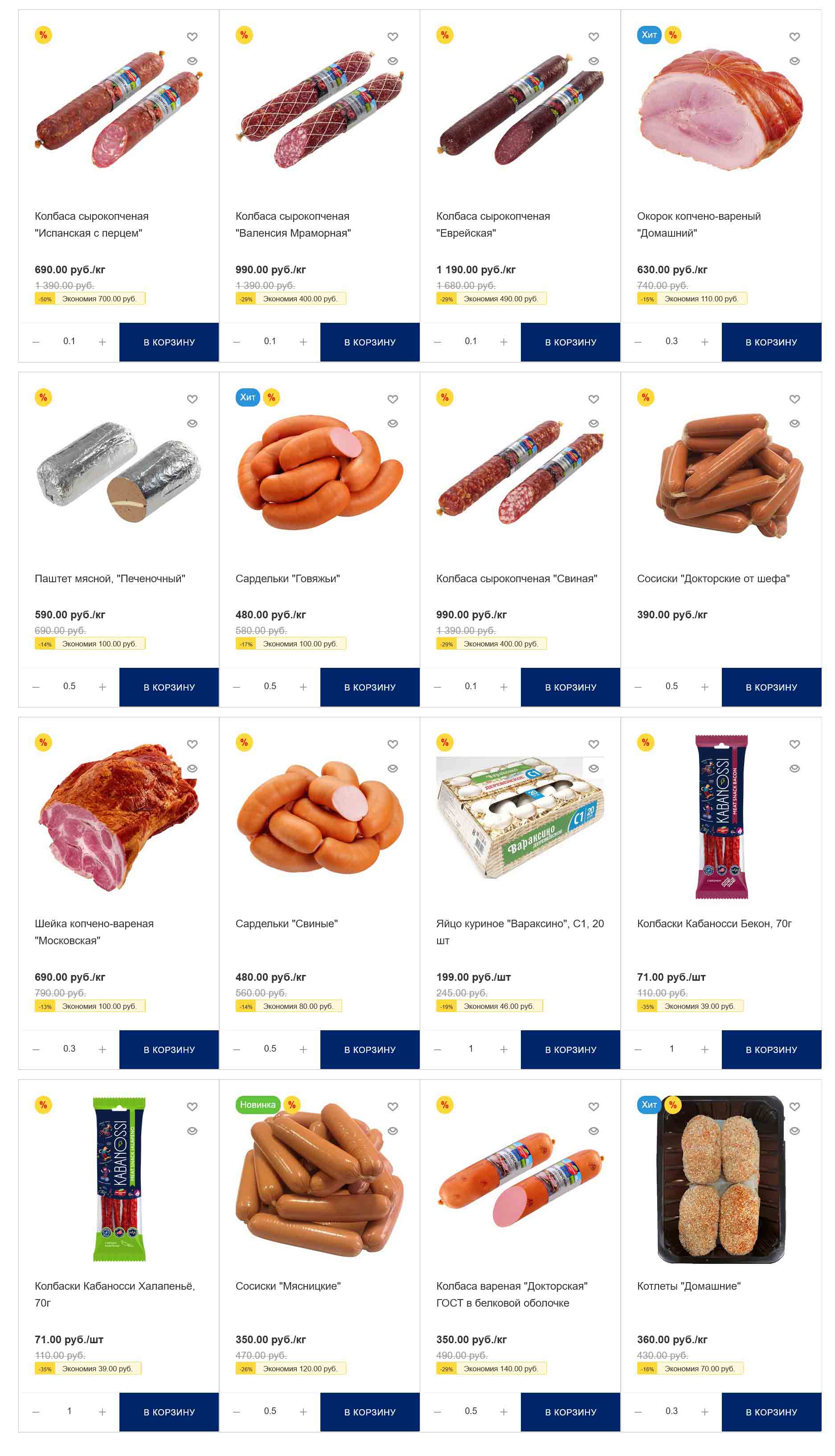The width and height of the screenshot is (835, 1456).
Task: Tap quantity field for Окорок "Домашний"
Action: (x=671, y=341)
